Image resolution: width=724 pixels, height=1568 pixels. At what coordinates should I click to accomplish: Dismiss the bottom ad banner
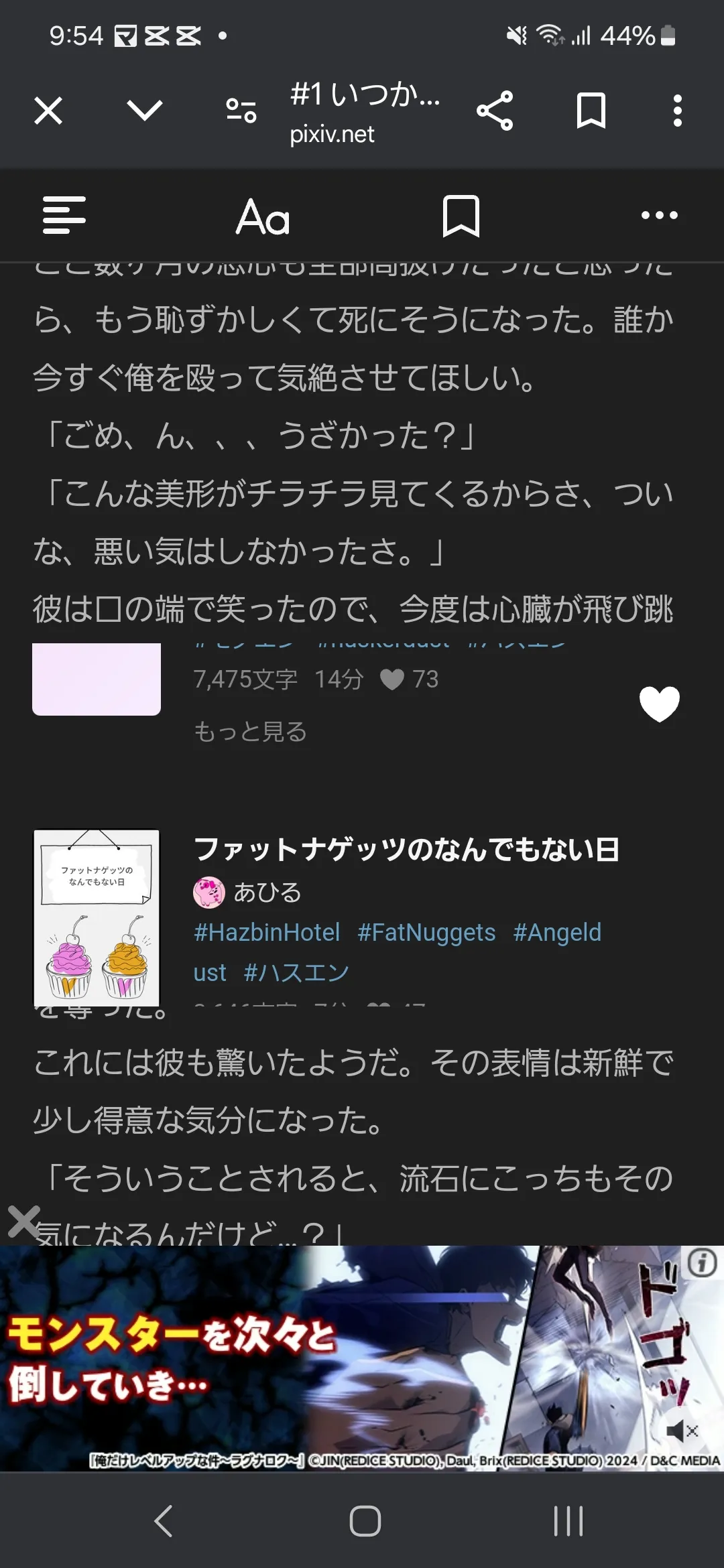coord(24,1221)
